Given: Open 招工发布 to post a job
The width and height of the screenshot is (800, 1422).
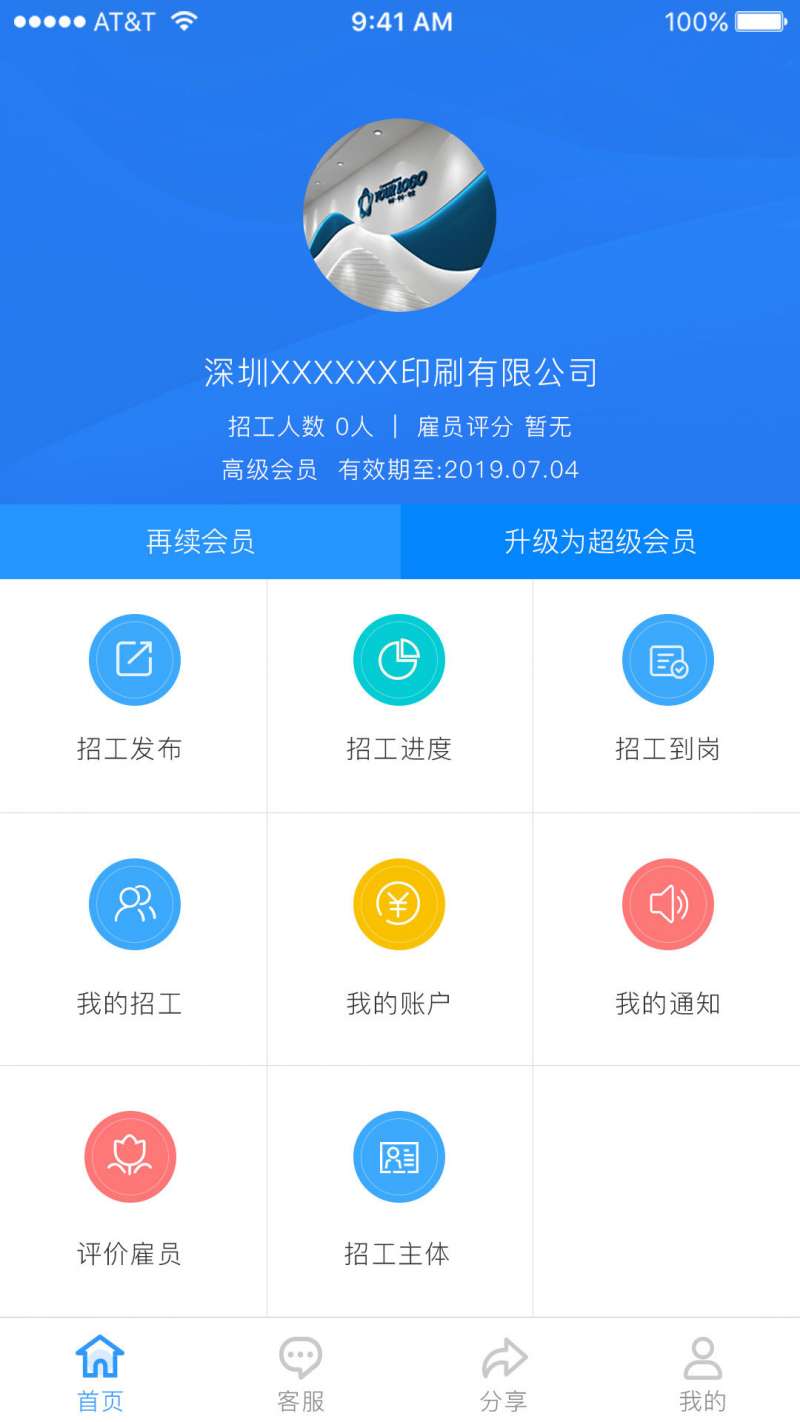Looking at the screenshot, I should point(134,690).
